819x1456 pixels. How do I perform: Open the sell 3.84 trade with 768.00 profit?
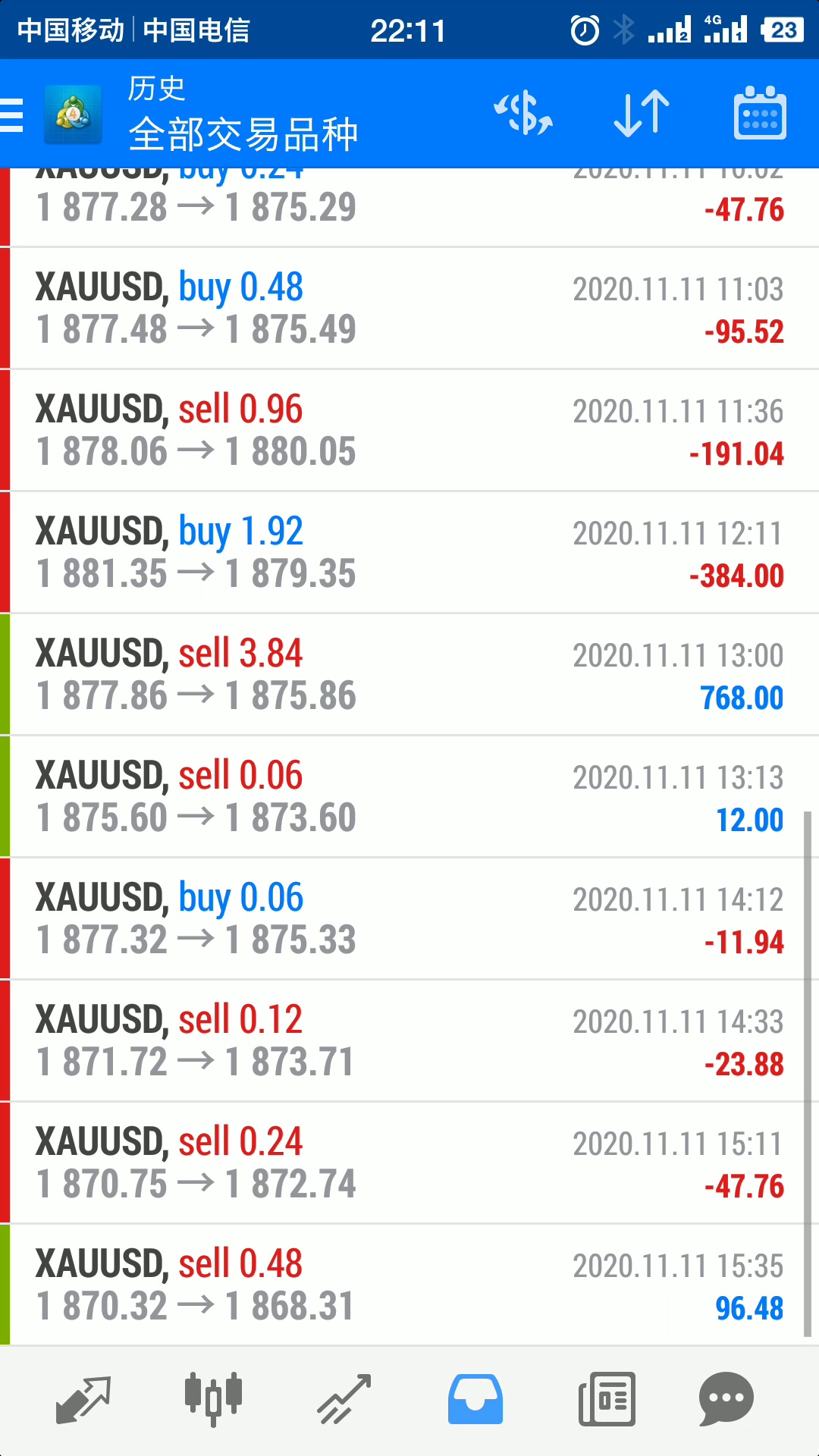click(x=409, y=674)
